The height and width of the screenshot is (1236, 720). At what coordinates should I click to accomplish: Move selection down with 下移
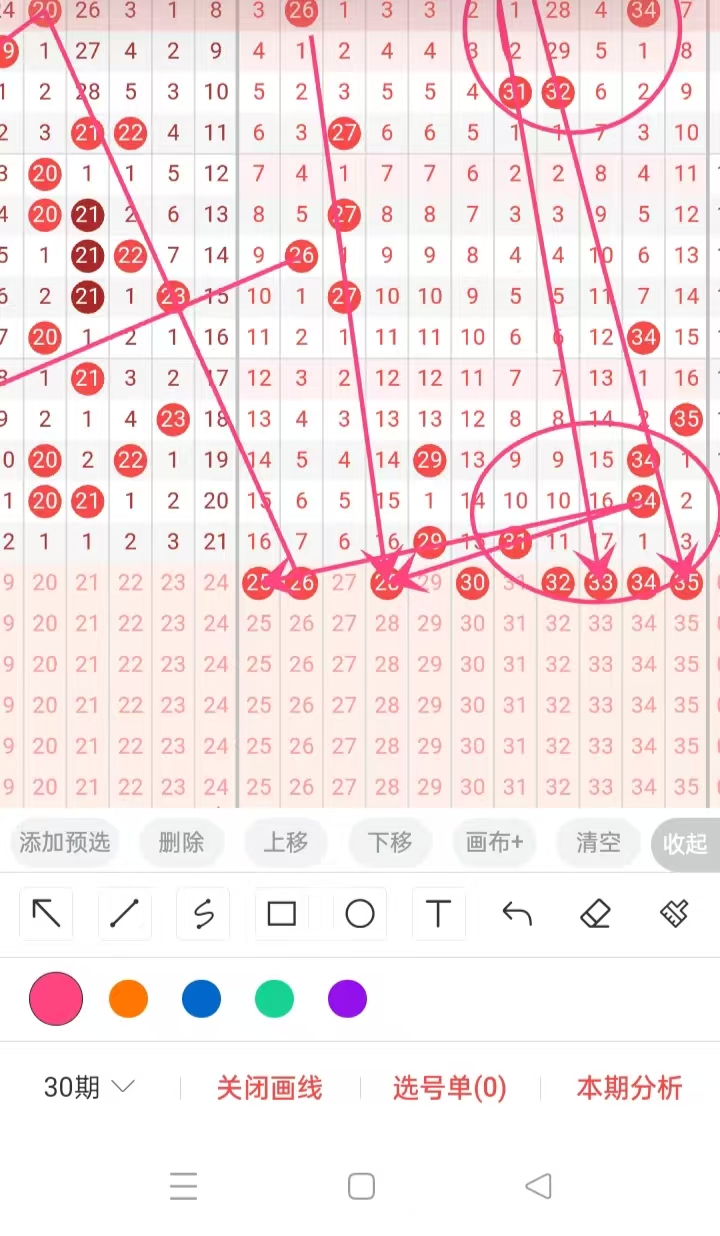tap(390, 843)
